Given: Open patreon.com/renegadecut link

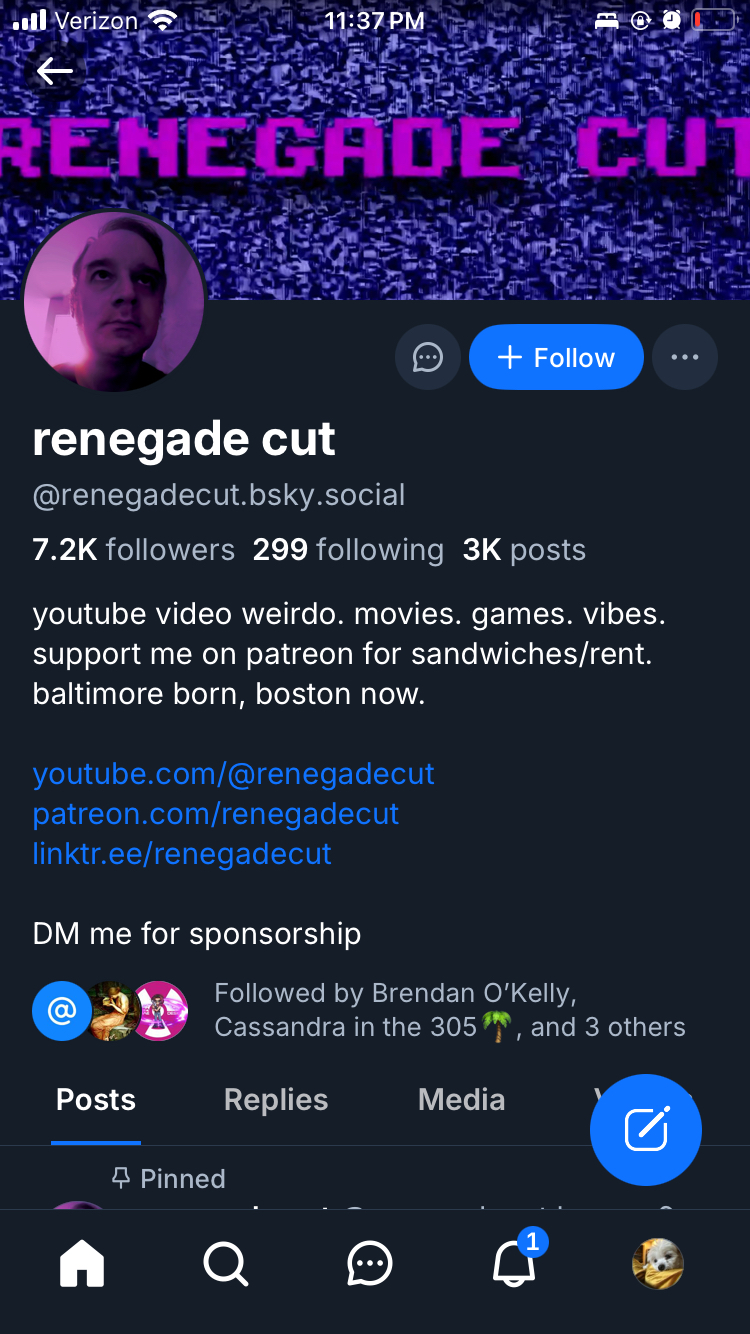Looking at the screenshot, I should [x=216, y=814].
